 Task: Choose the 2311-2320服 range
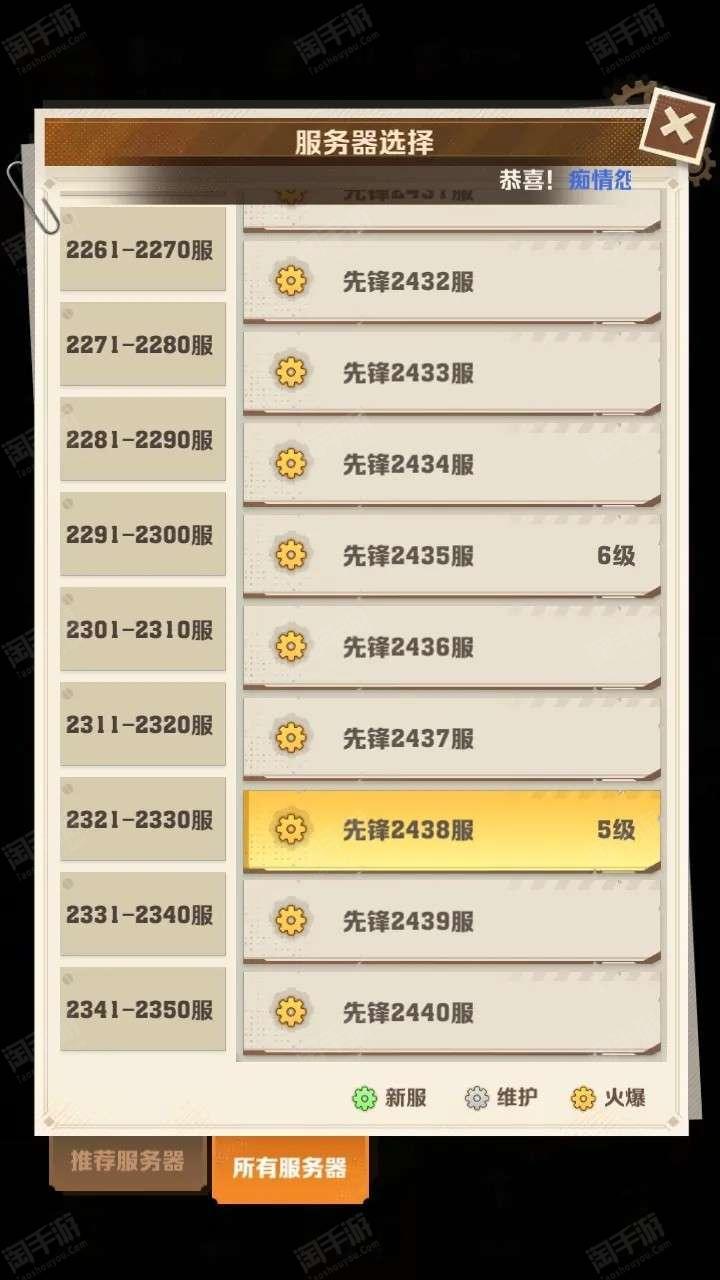click(143, 724)
